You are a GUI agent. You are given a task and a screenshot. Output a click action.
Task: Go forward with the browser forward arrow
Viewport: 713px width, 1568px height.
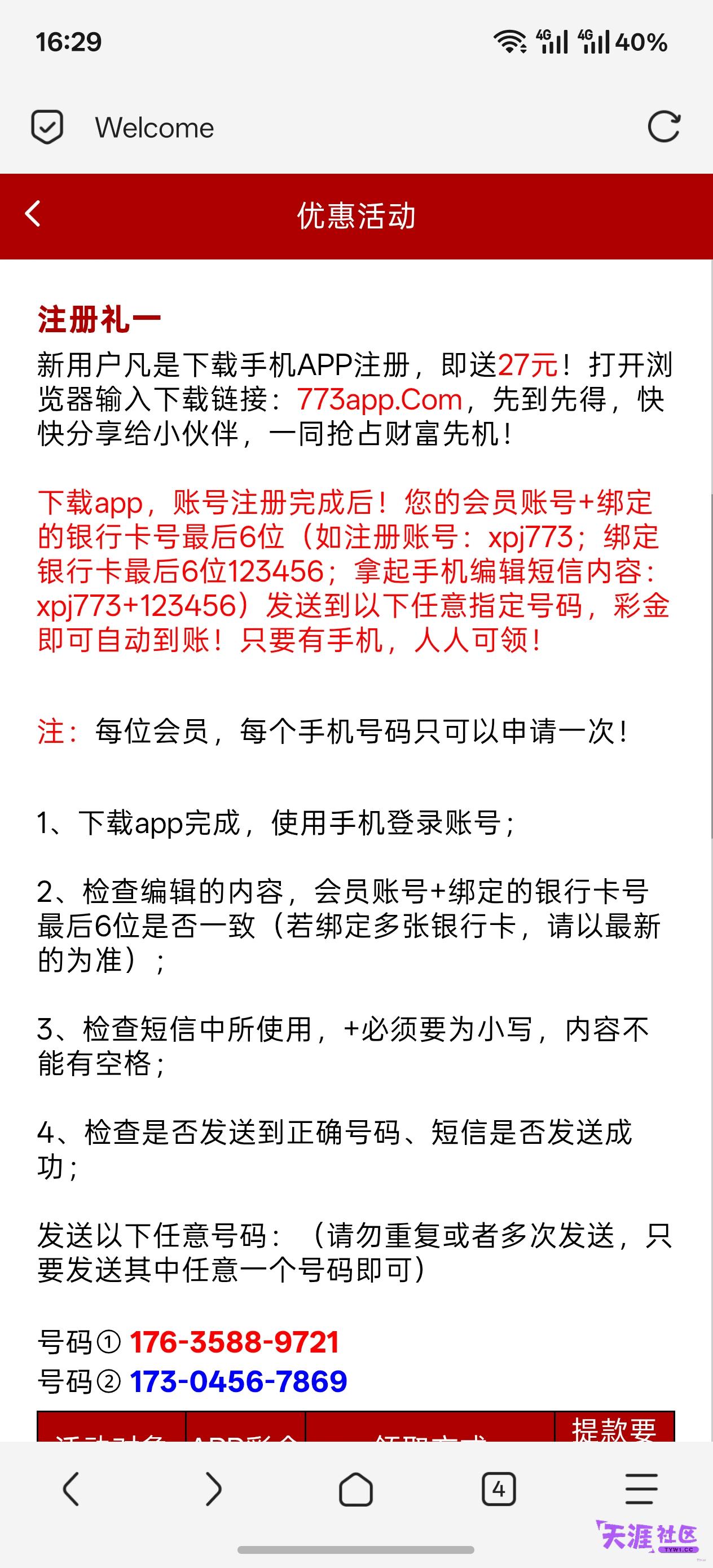[214, 1490]
